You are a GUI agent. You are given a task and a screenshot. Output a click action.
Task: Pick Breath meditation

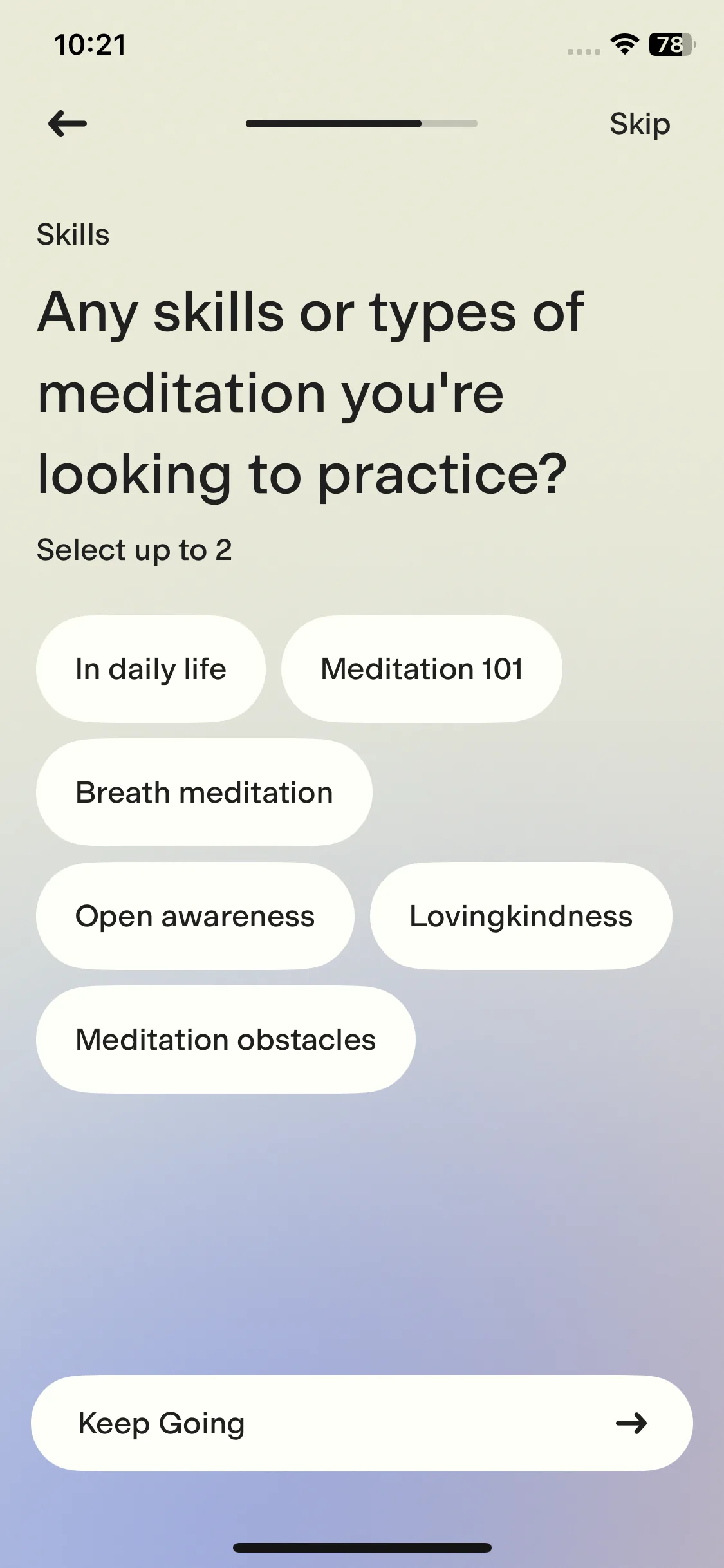[204, 792]
